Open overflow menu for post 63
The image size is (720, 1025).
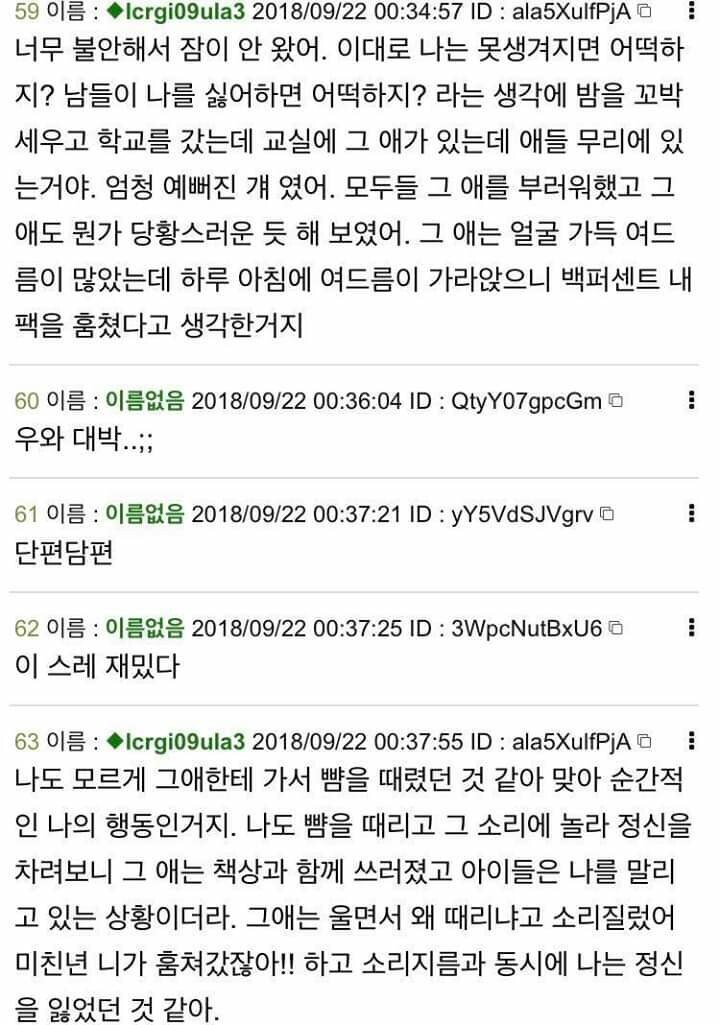coord(693,741)
